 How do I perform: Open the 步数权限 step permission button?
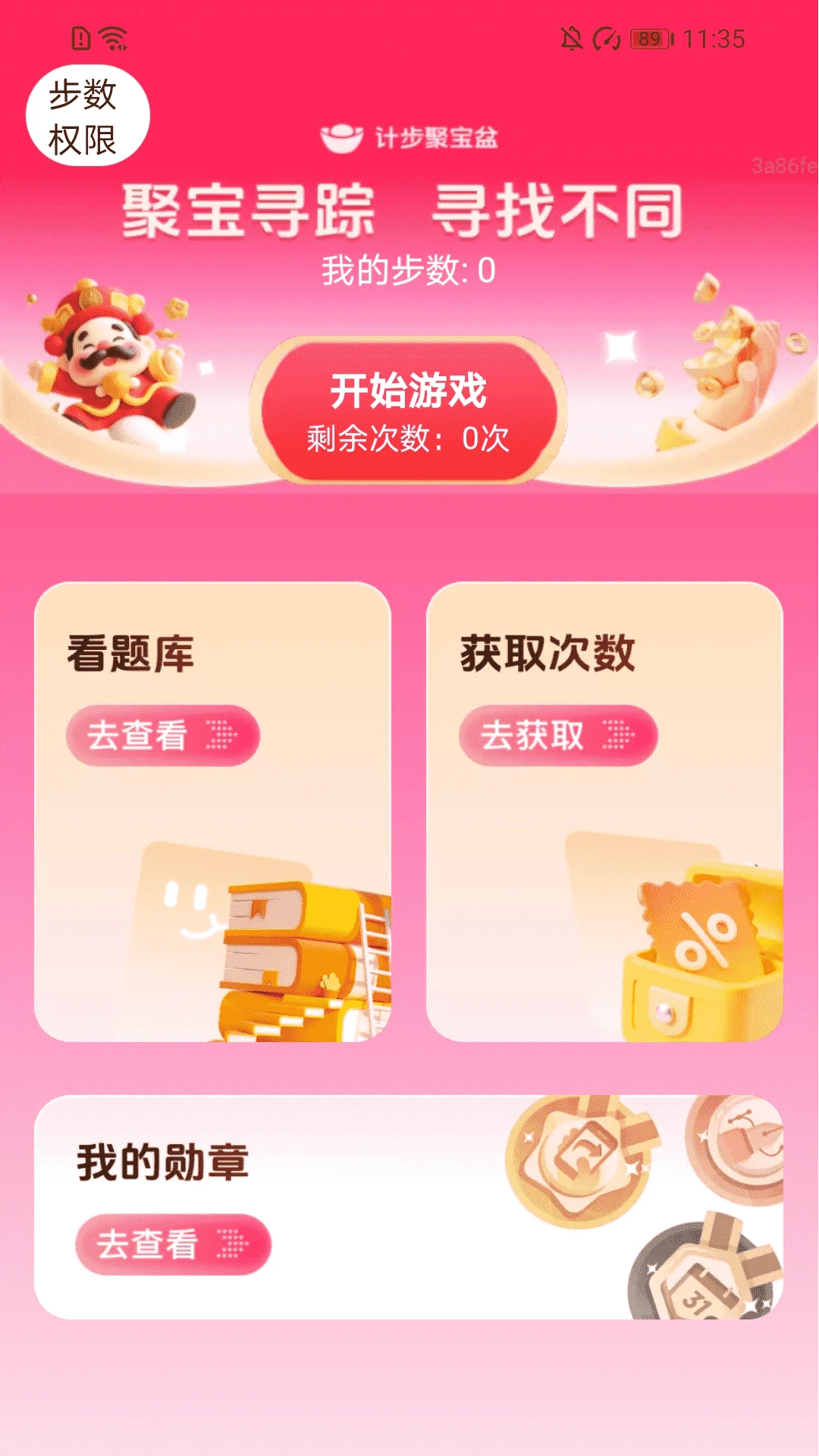(88, 116)
